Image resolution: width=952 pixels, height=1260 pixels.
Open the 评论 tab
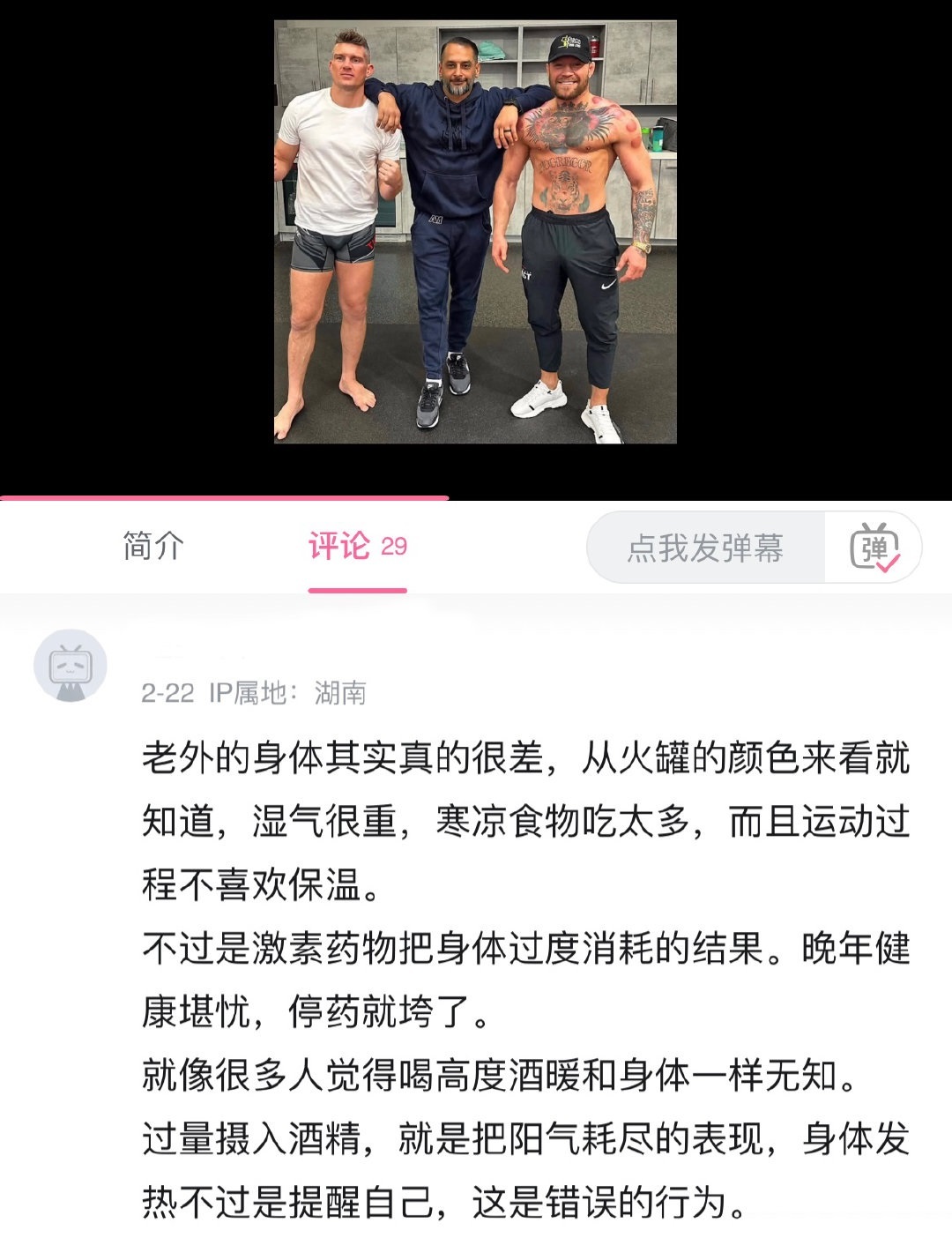tap(357, 547)
